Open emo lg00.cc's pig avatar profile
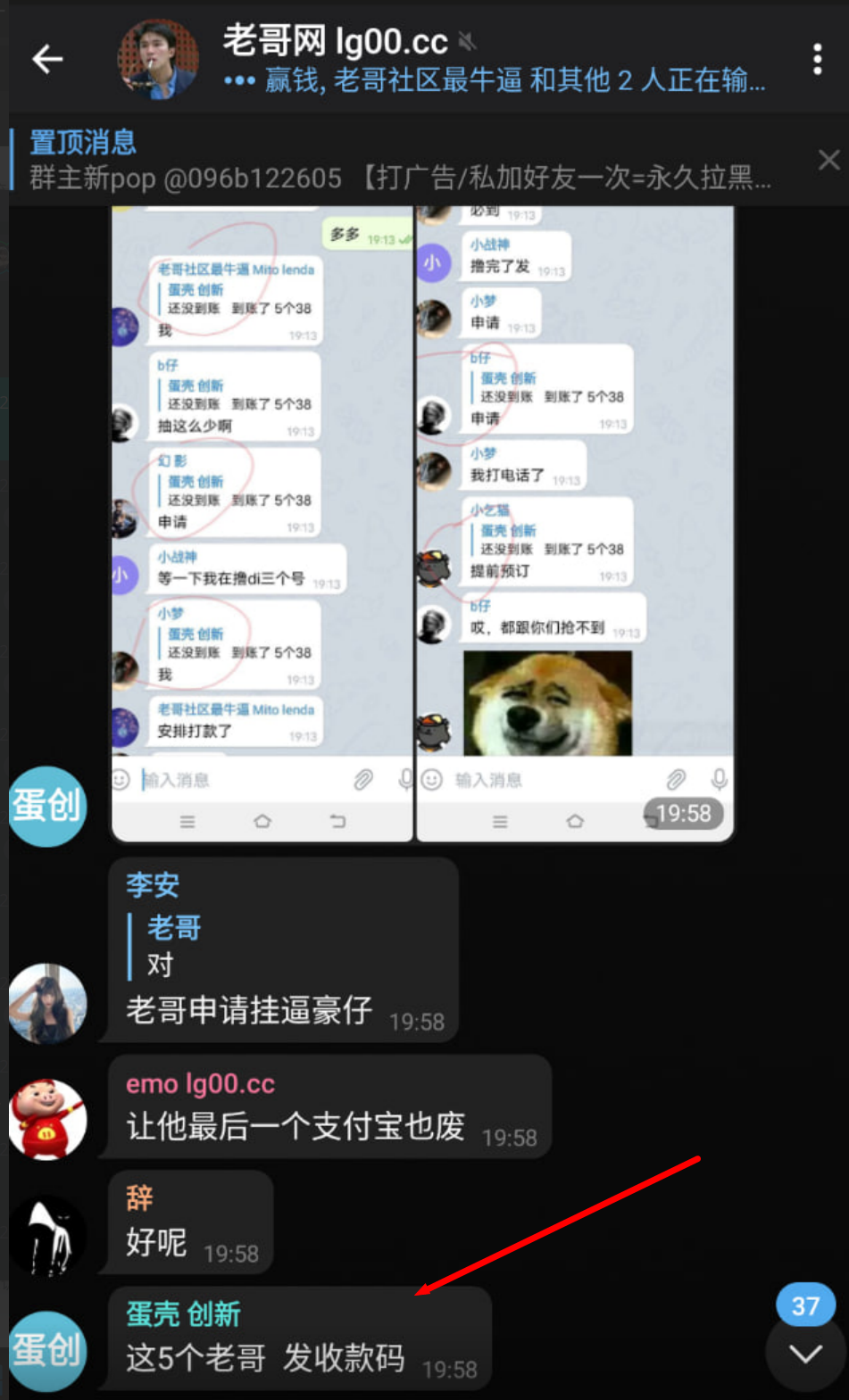Viewport: 849px width, 1400px height. pyautogui.click(x=48, y=1119)
